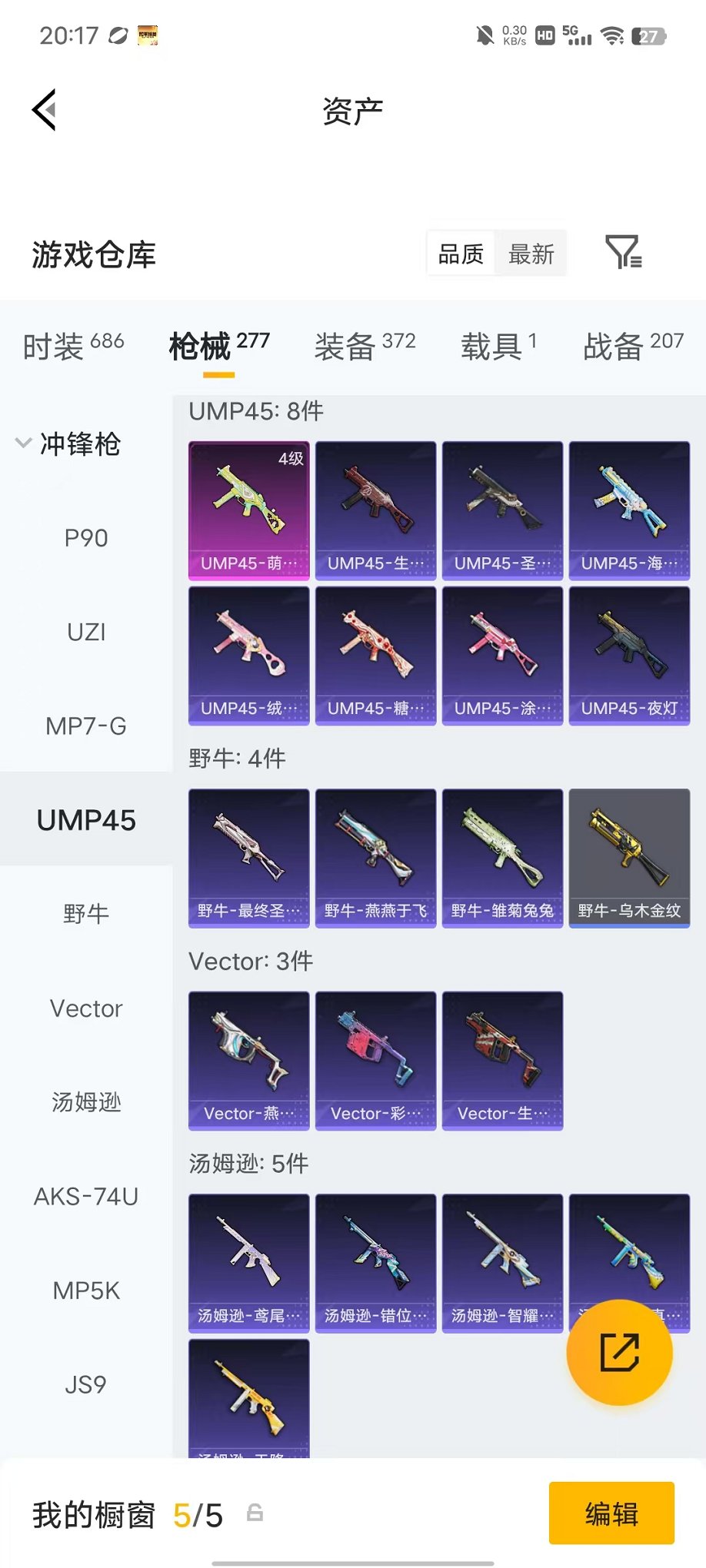The width and height of the screenshot is (706, 1568).
Task: Go back using the top-left arrow
Action: pos(44,110)
